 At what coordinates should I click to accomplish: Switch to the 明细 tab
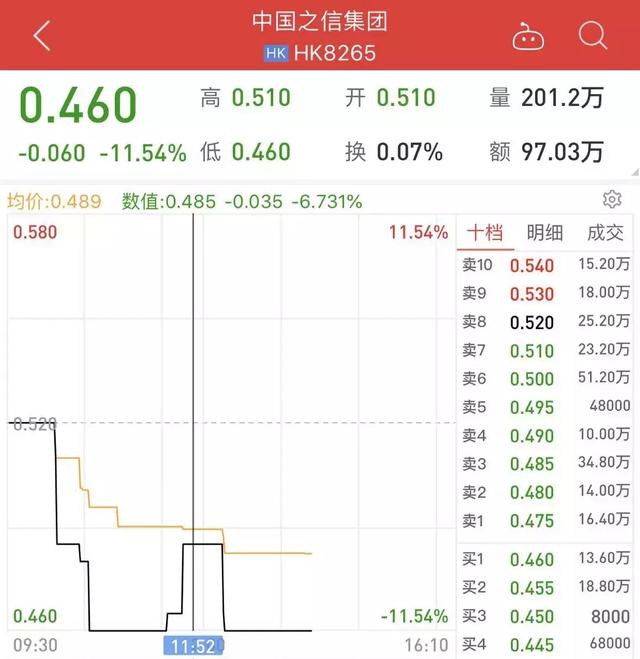(x=545, y=233)
